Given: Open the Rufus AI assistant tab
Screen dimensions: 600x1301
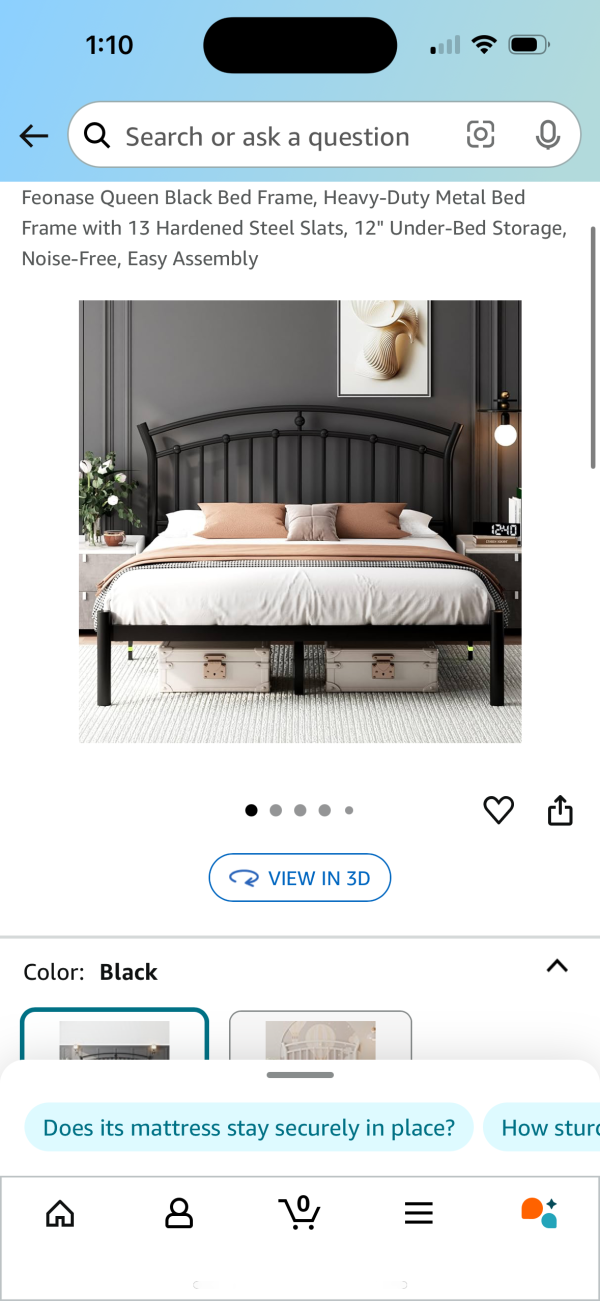Looking at the screenshot, I should 539,1212.
